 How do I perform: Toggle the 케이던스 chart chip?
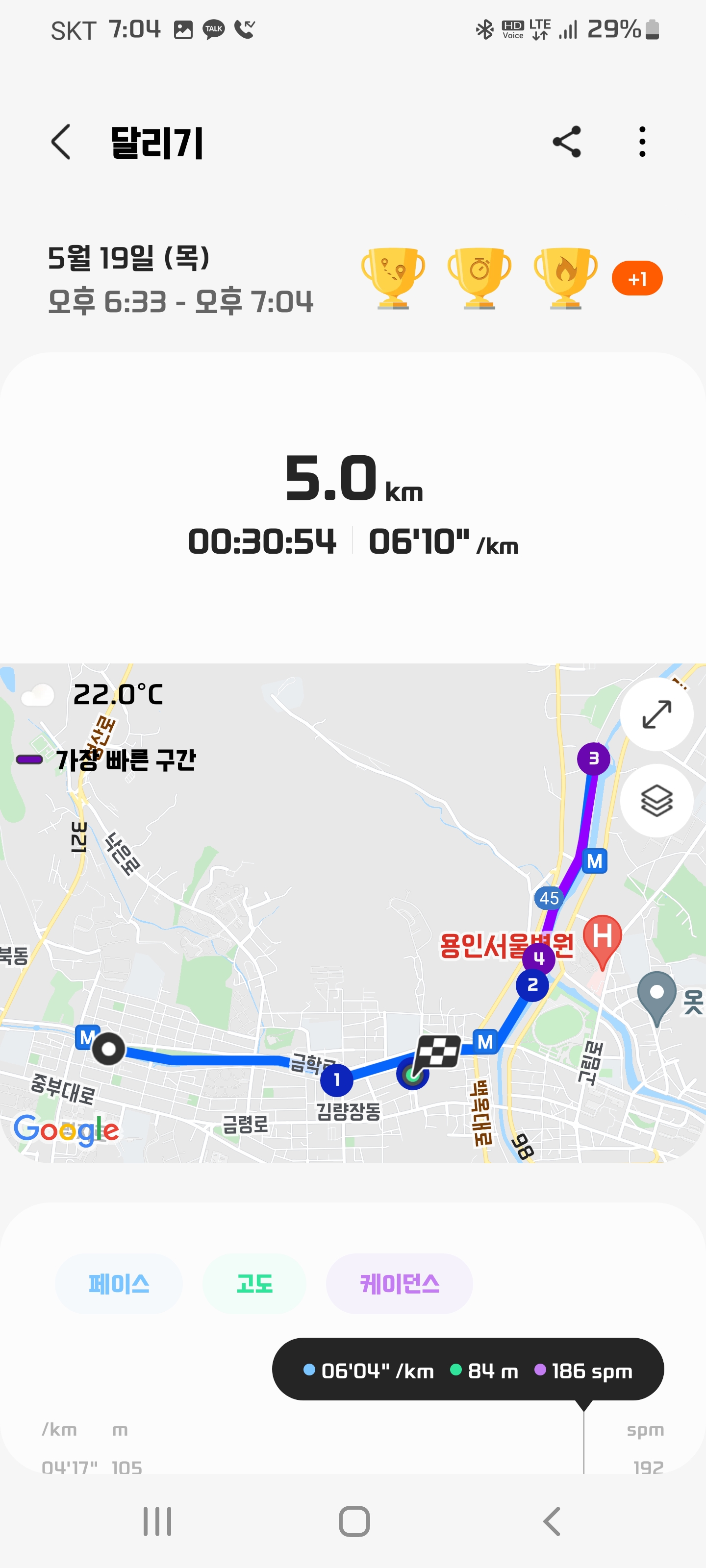point(399,1283)
